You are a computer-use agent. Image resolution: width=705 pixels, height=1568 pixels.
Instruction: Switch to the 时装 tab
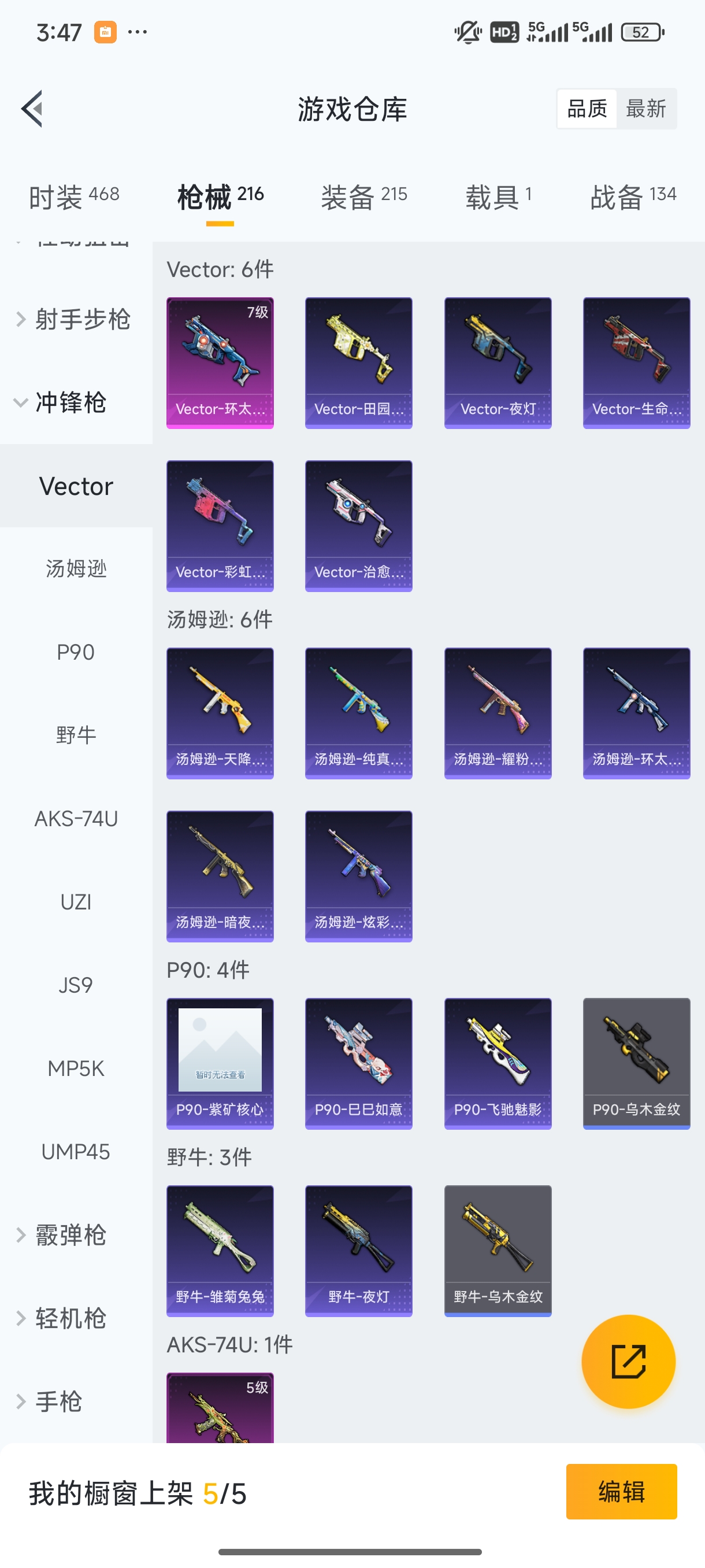pos(73,196)
